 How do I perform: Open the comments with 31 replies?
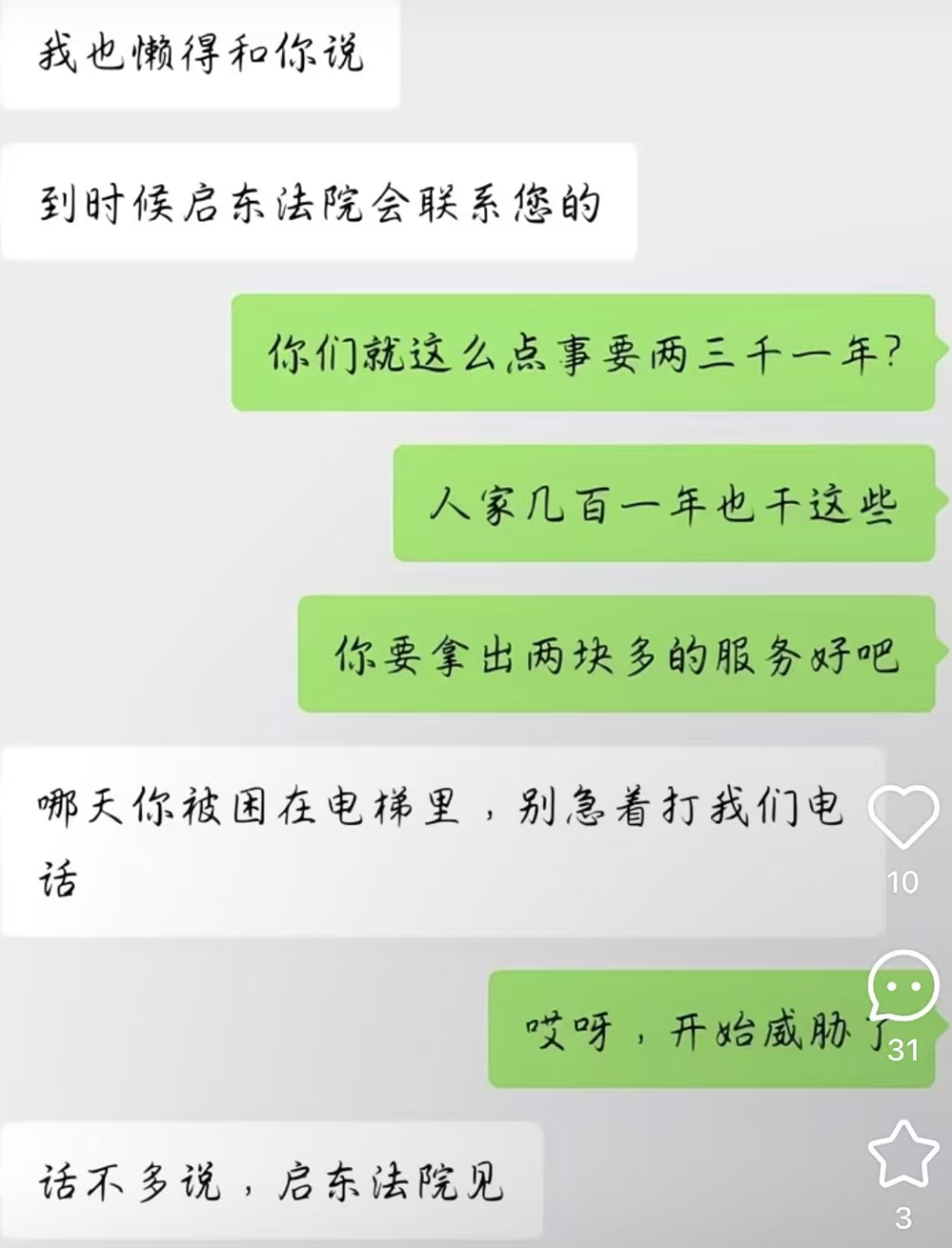click(903, 986)
